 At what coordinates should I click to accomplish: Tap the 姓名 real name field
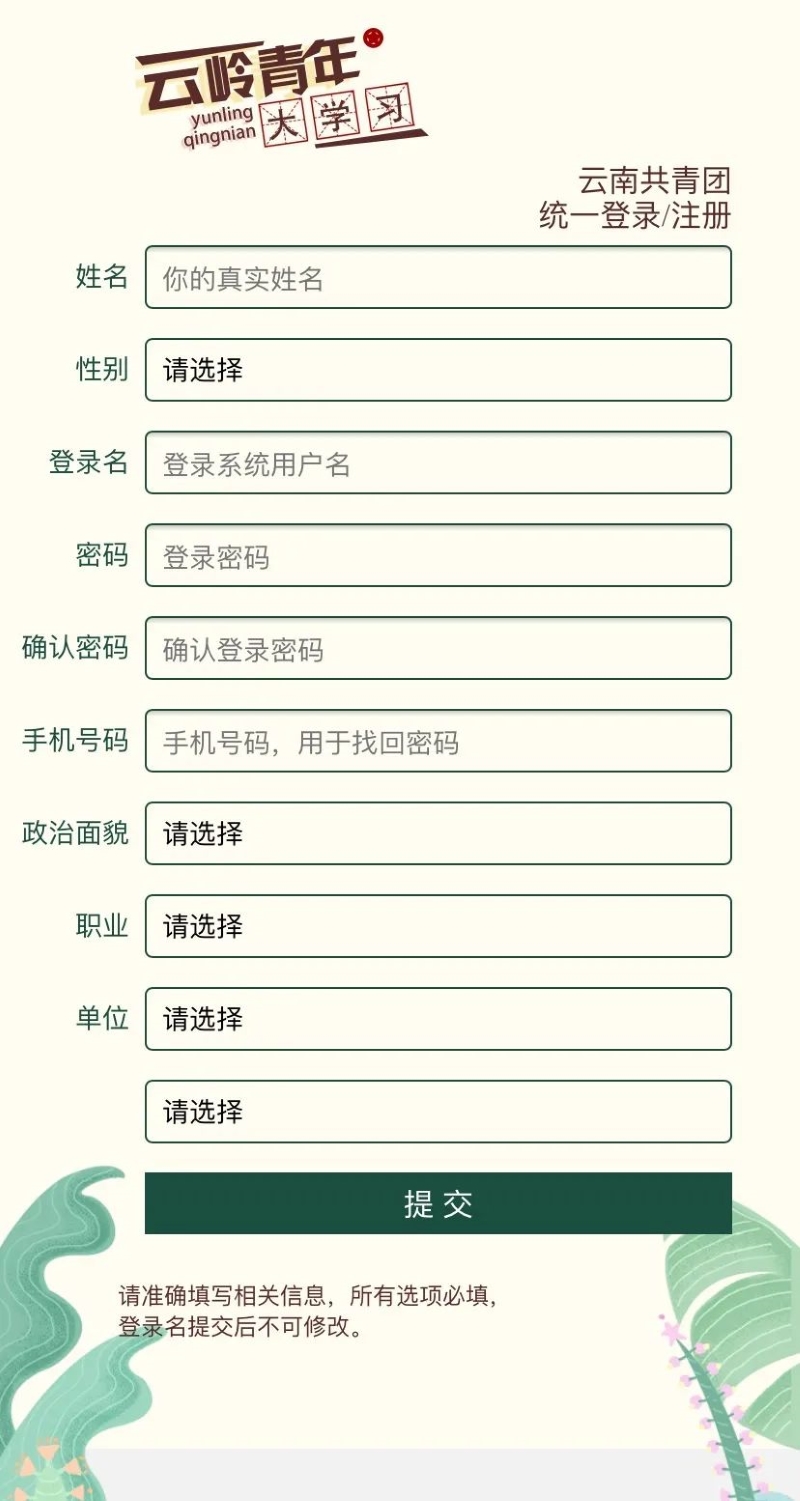click(438, 278)
